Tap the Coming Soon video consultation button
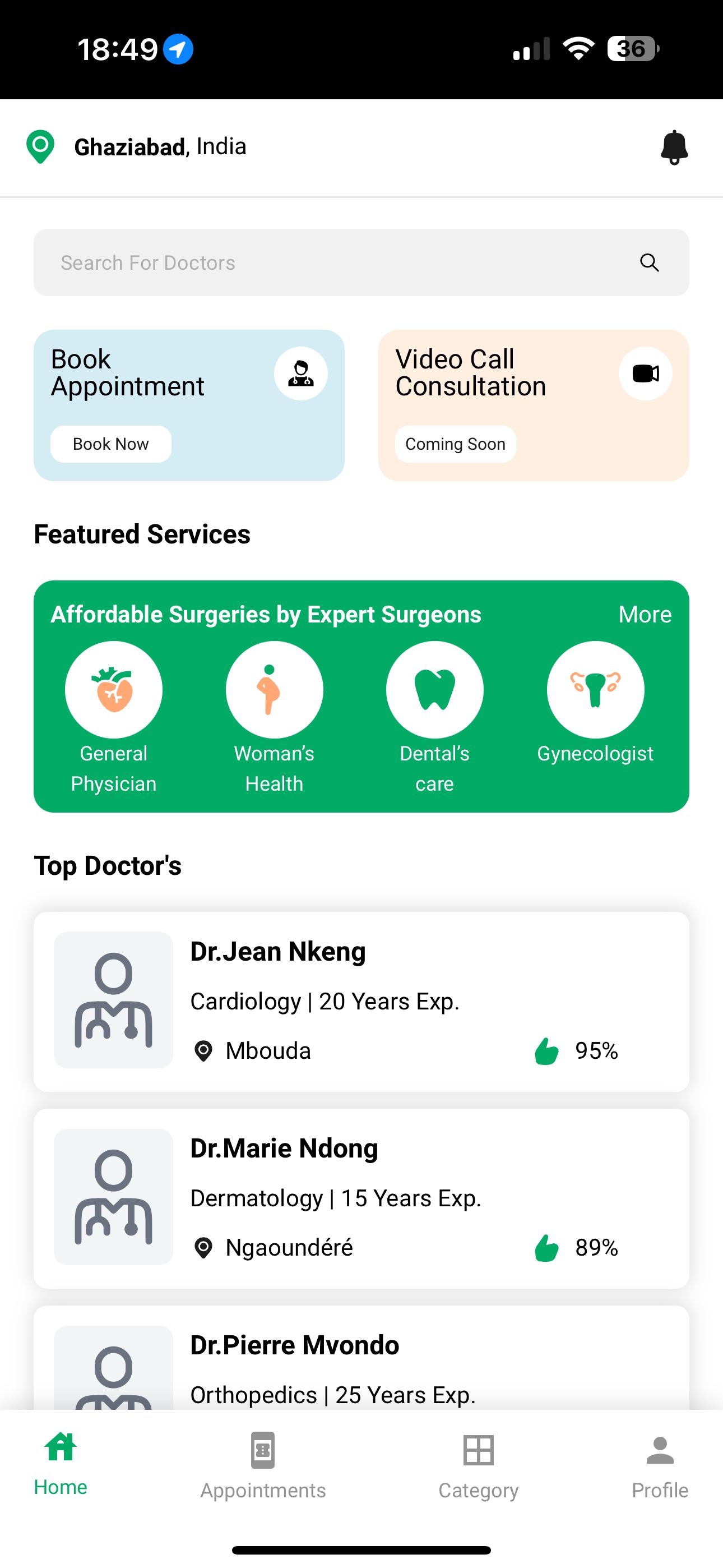723x1568 pixels. [455, 444]
